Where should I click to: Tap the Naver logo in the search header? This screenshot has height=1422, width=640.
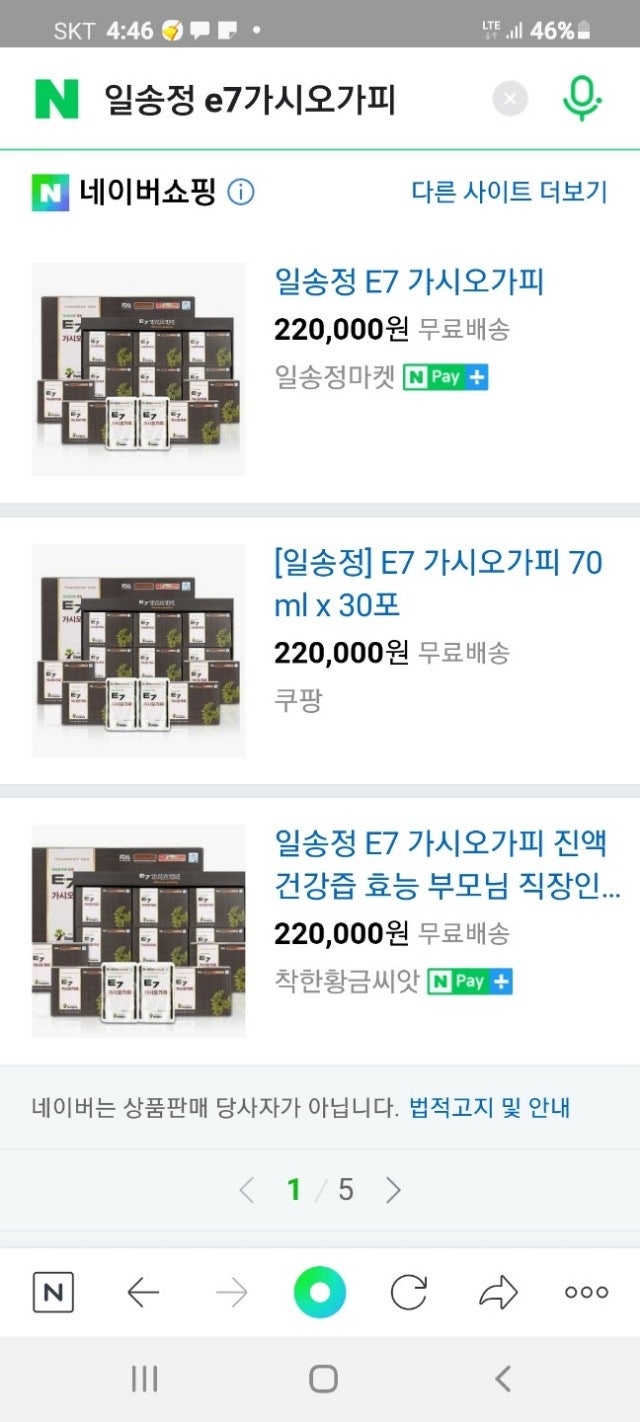(56, 98)
